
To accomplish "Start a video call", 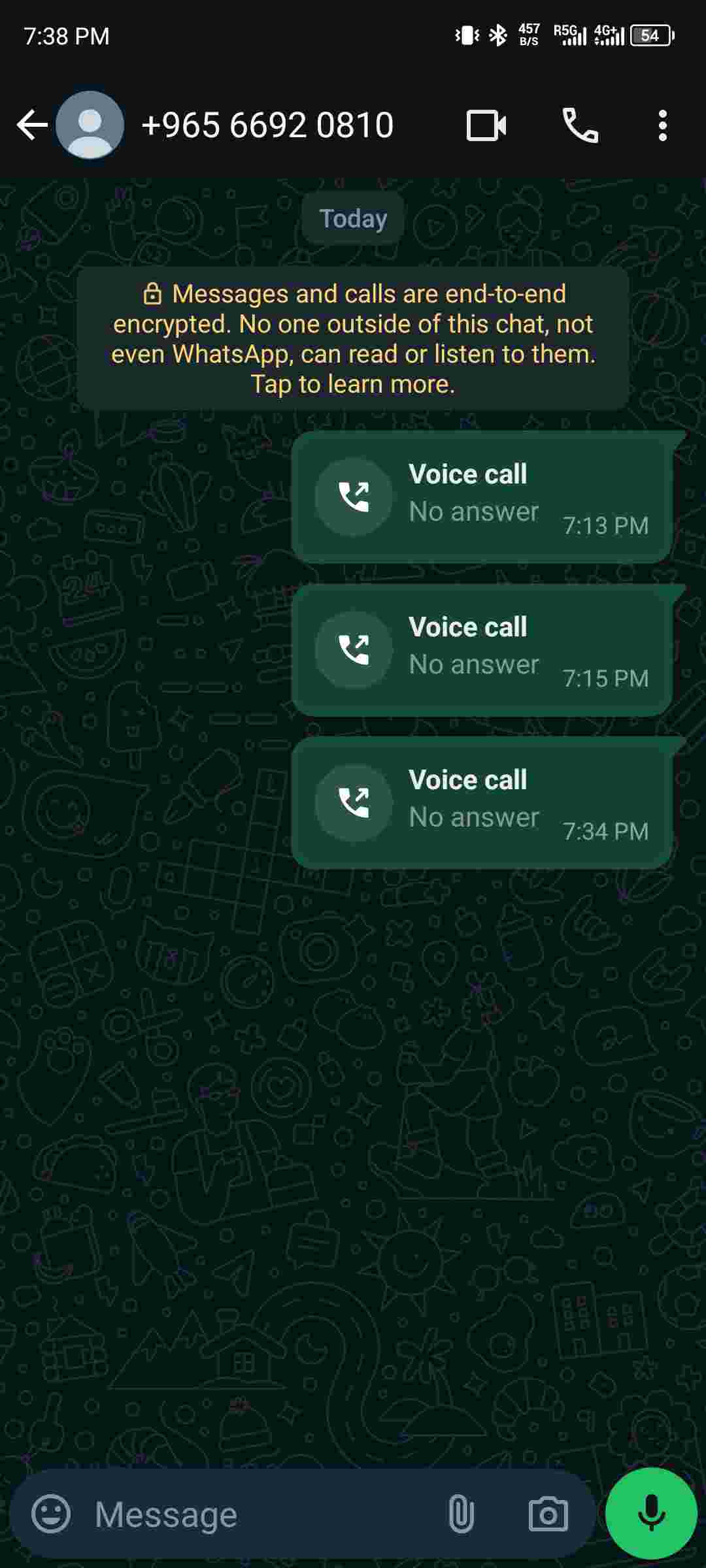I will pyautogui.click(x=486, y=125).
